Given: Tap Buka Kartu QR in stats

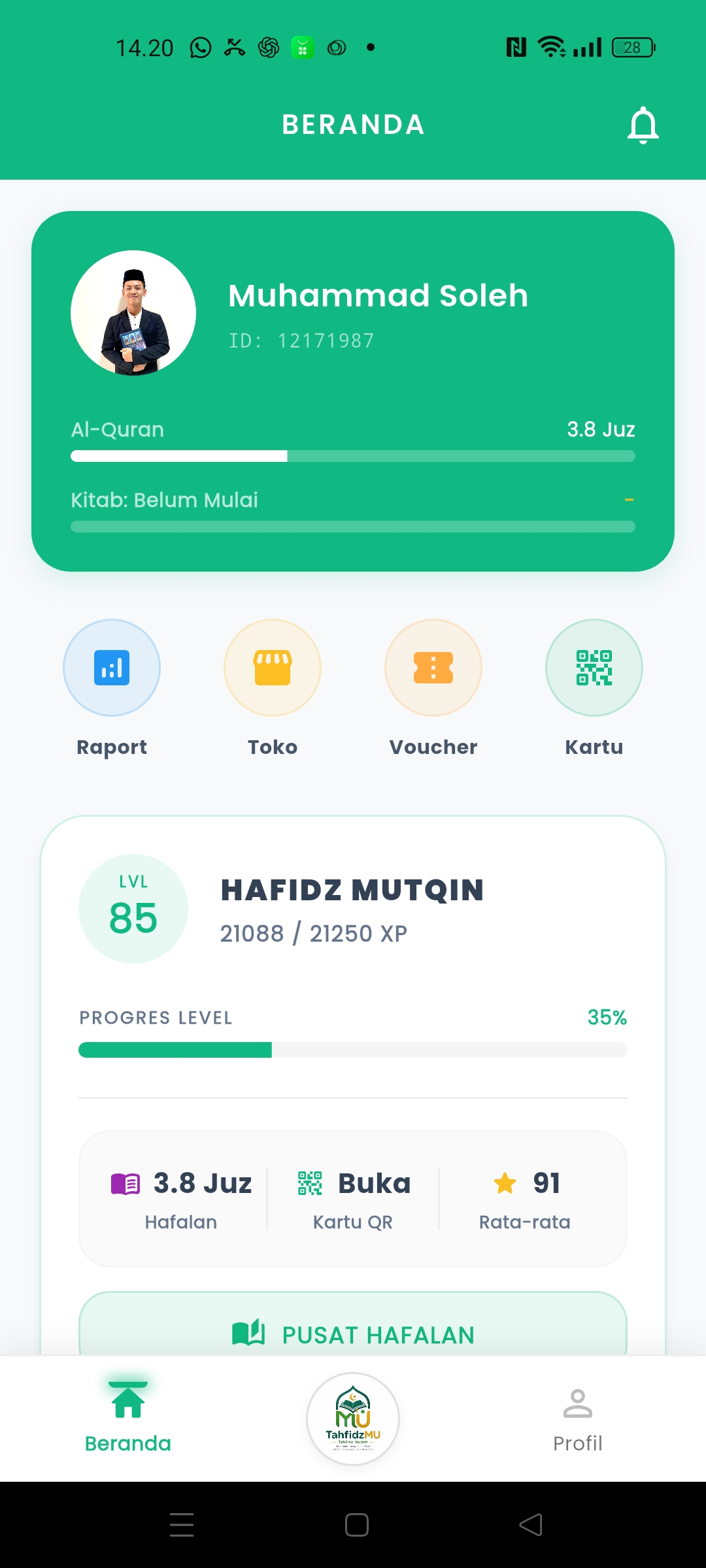Looking at the screenshot, I should tap(353, 1199).
